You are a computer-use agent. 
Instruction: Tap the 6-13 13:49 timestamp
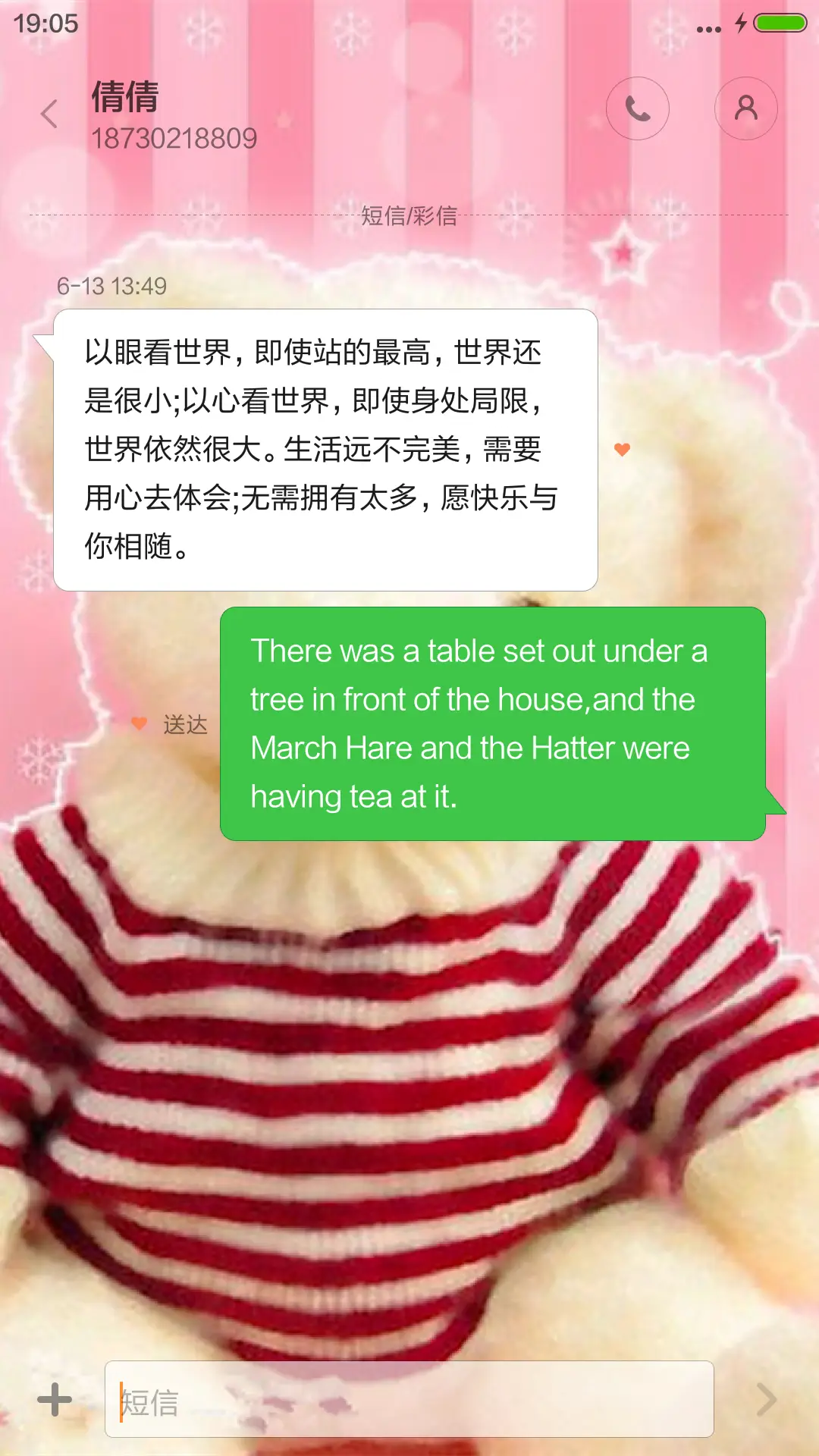114,287
